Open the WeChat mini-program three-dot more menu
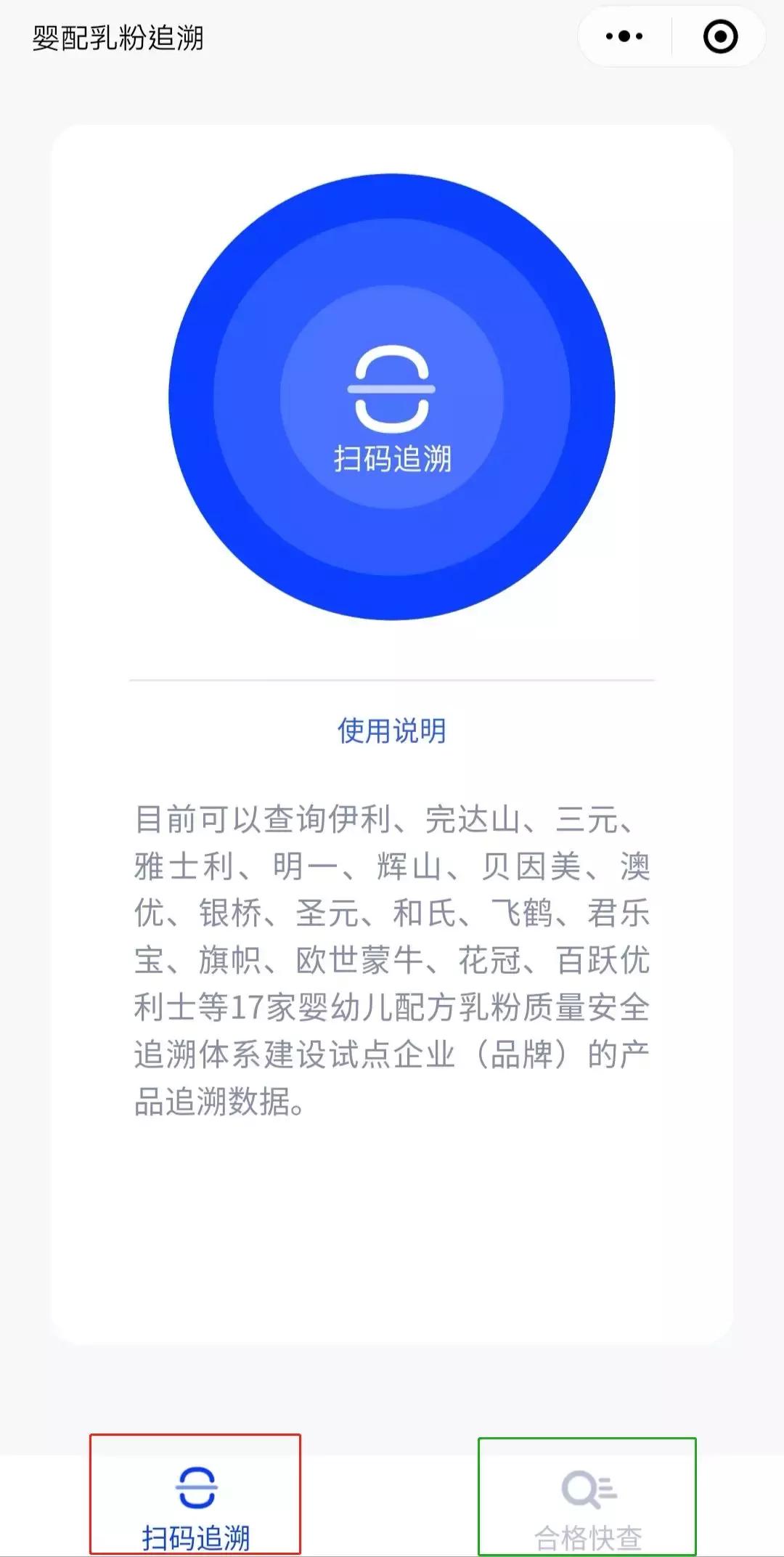 [x=623, y=35]
